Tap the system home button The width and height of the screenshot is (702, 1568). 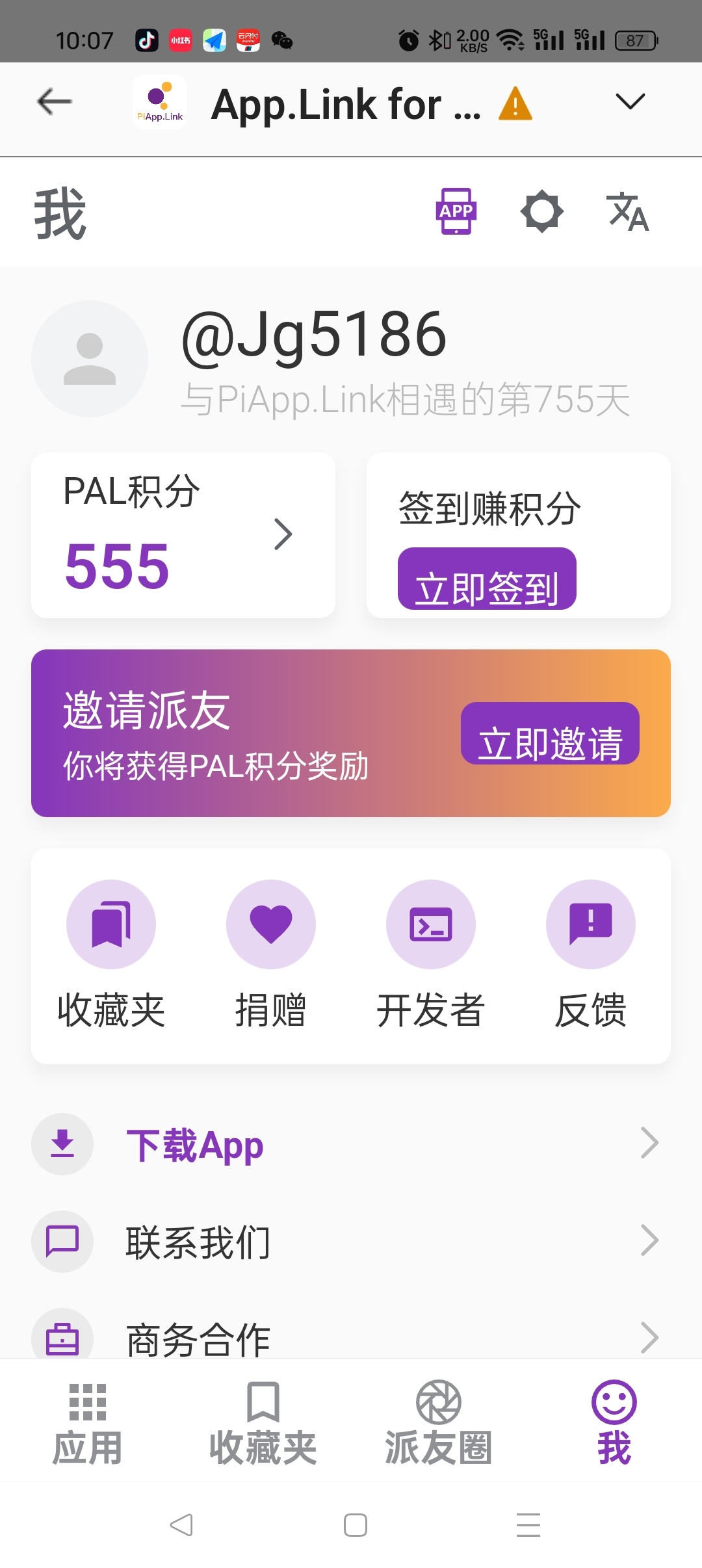[355, 1524]
